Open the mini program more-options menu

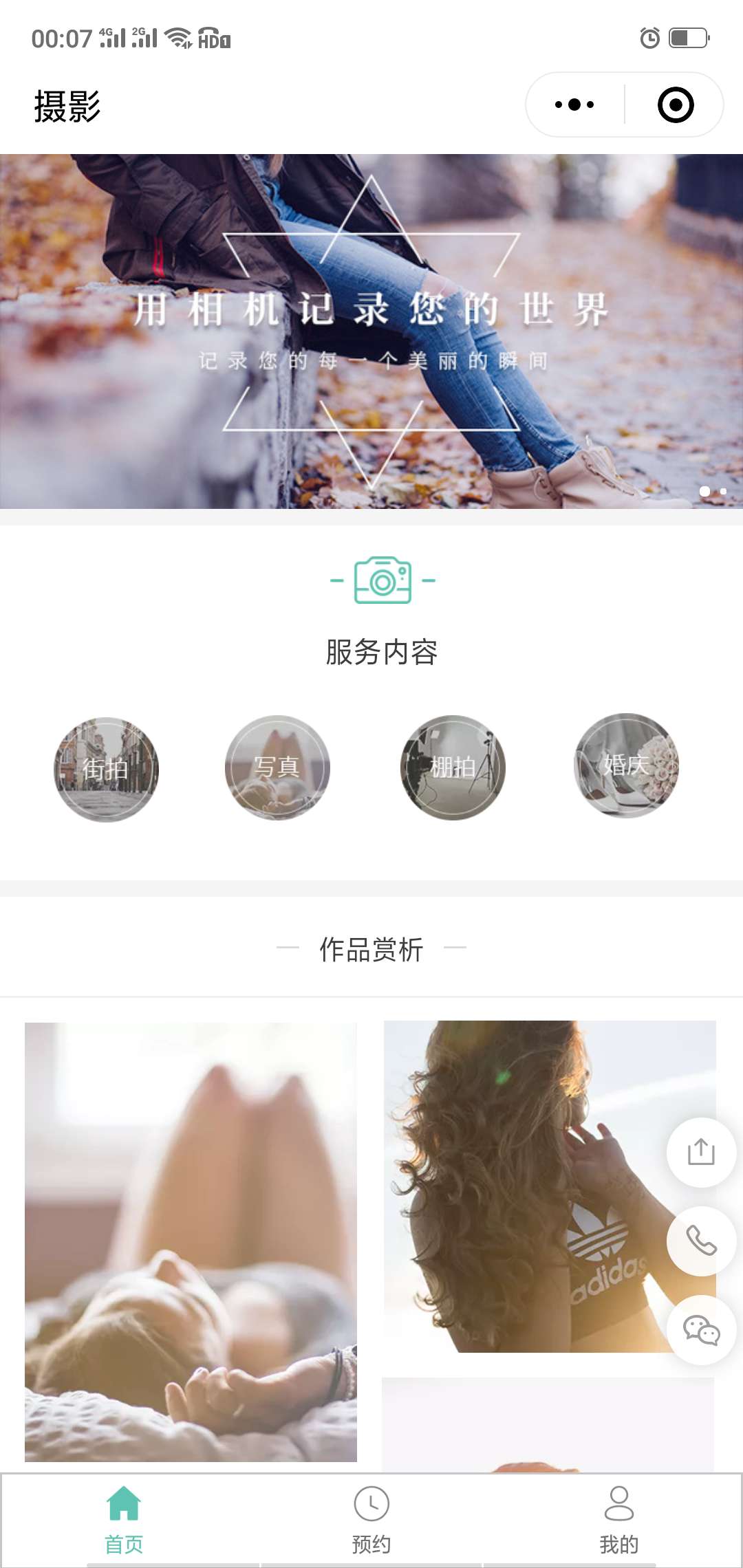tap(574, 105)
